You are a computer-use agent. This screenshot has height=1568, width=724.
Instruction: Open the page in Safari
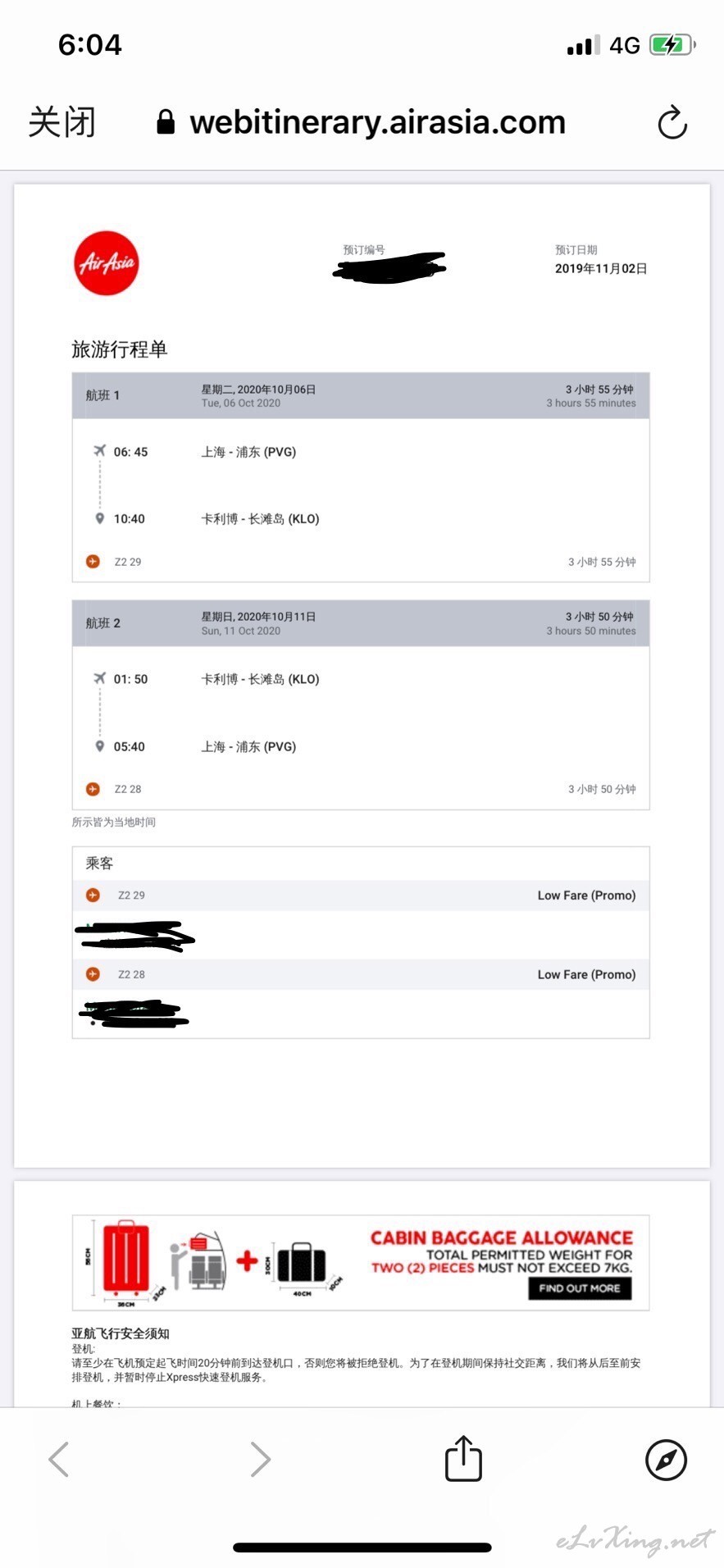pyautogui.click(x=666, y=1459)
